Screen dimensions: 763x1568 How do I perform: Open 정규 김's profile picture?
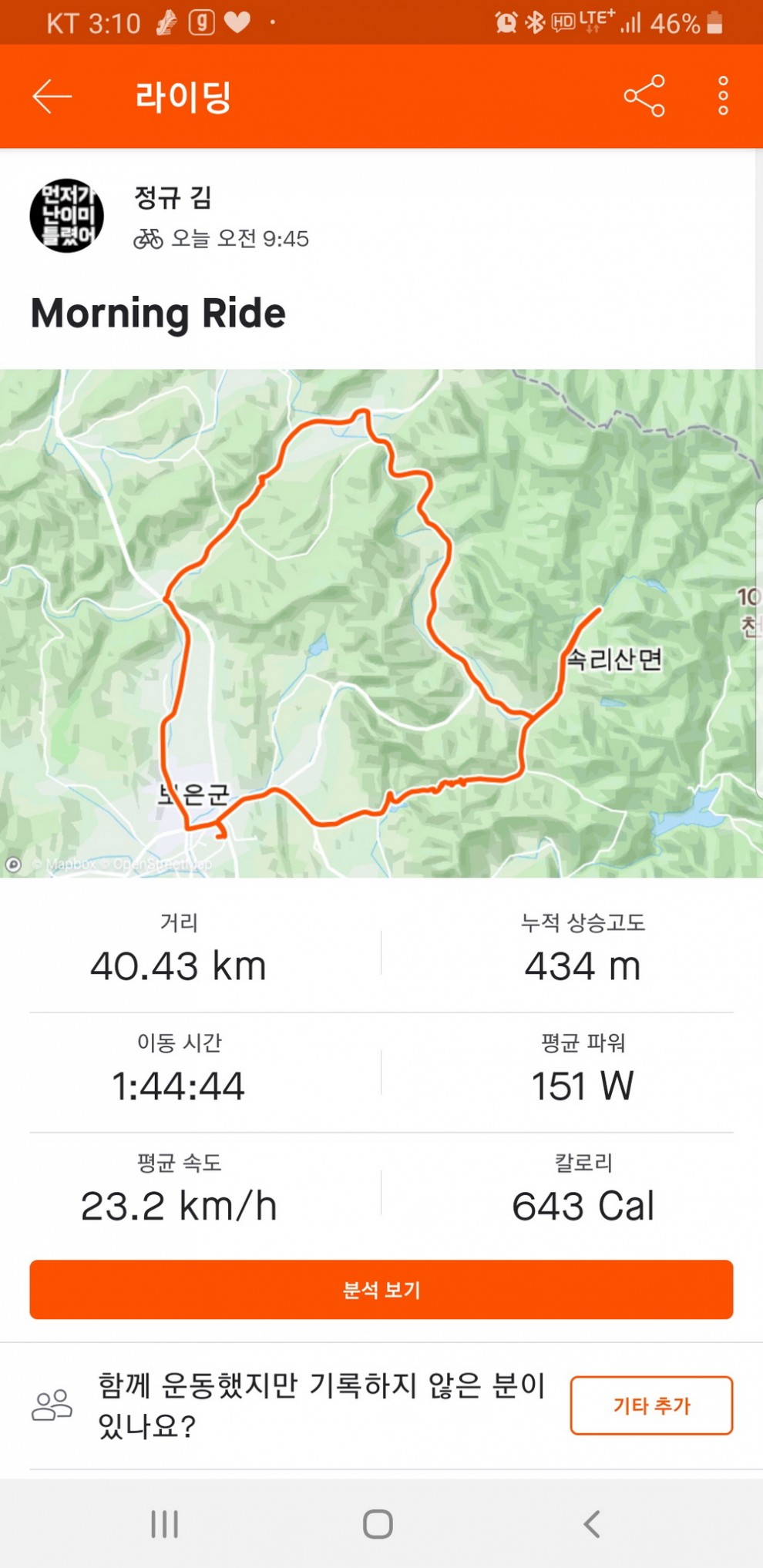[x=67, y=216]
